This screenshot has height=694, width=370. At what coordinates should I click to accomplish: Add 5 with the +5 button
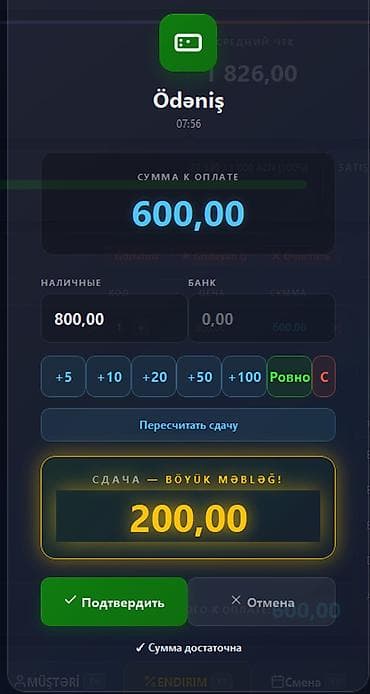(x=63, y=377)
